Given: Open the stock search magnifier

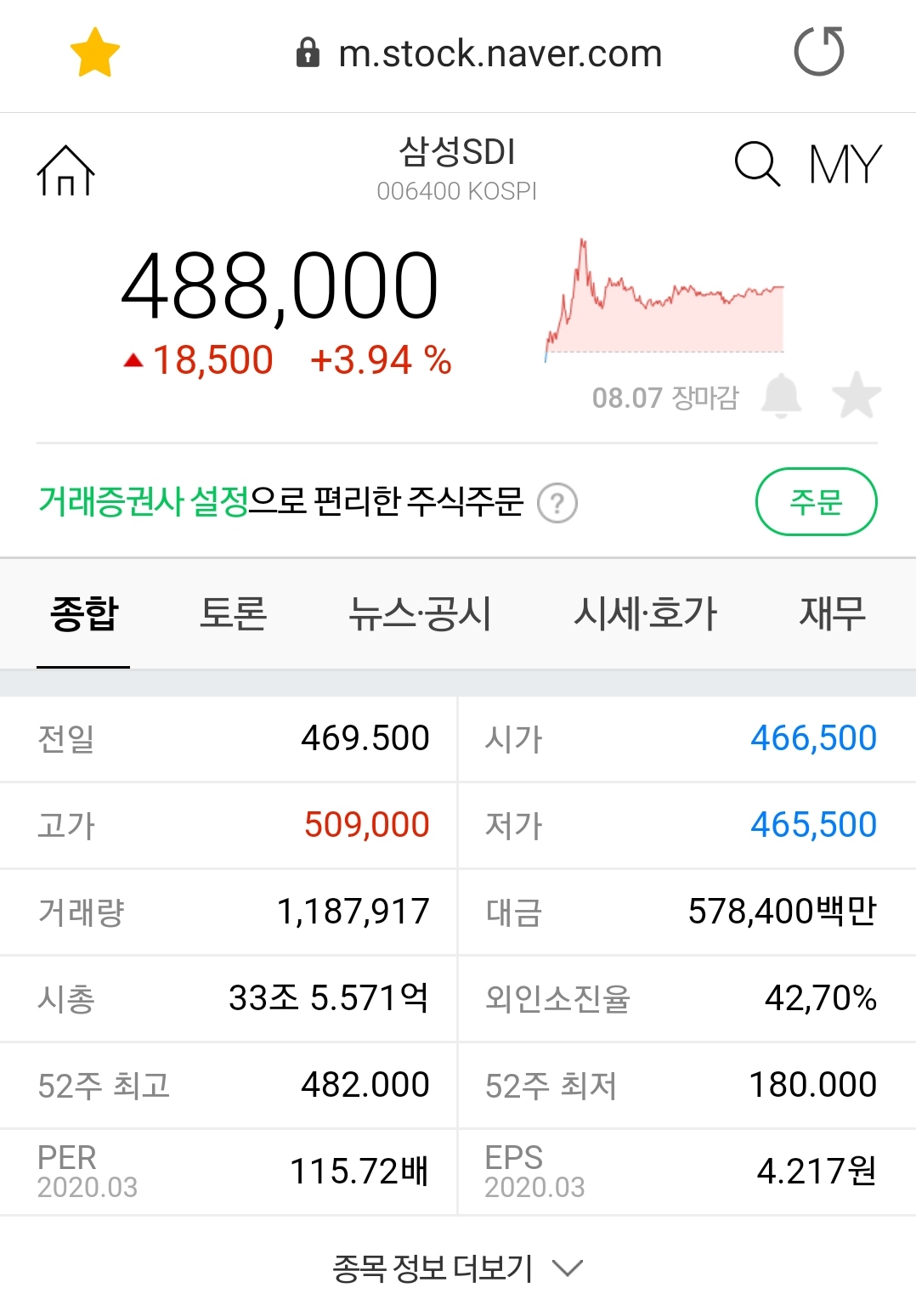Looking at the screenshot, I should pos(755,163).
